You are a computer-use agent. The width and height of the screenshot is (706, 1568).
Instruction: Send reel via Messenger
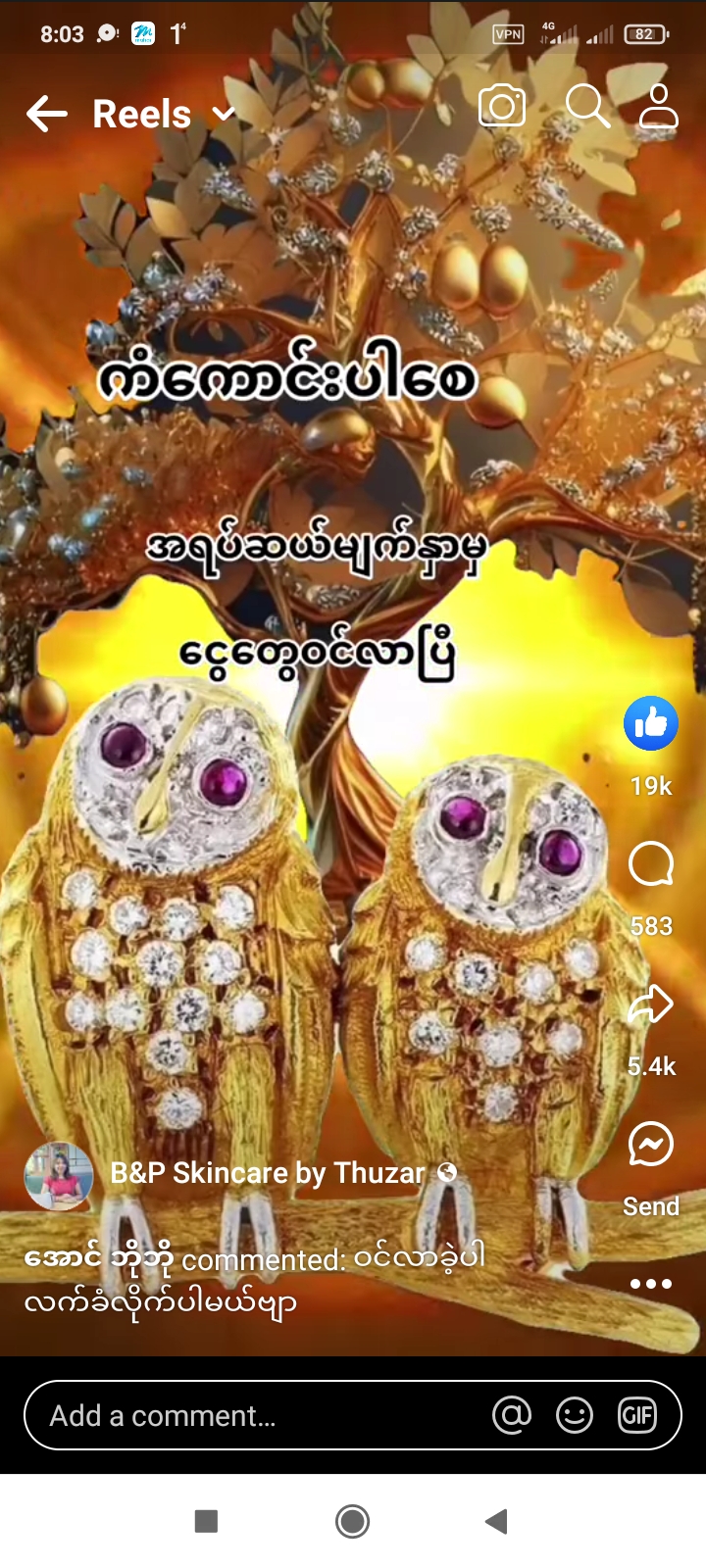(x=651, y=1145)
